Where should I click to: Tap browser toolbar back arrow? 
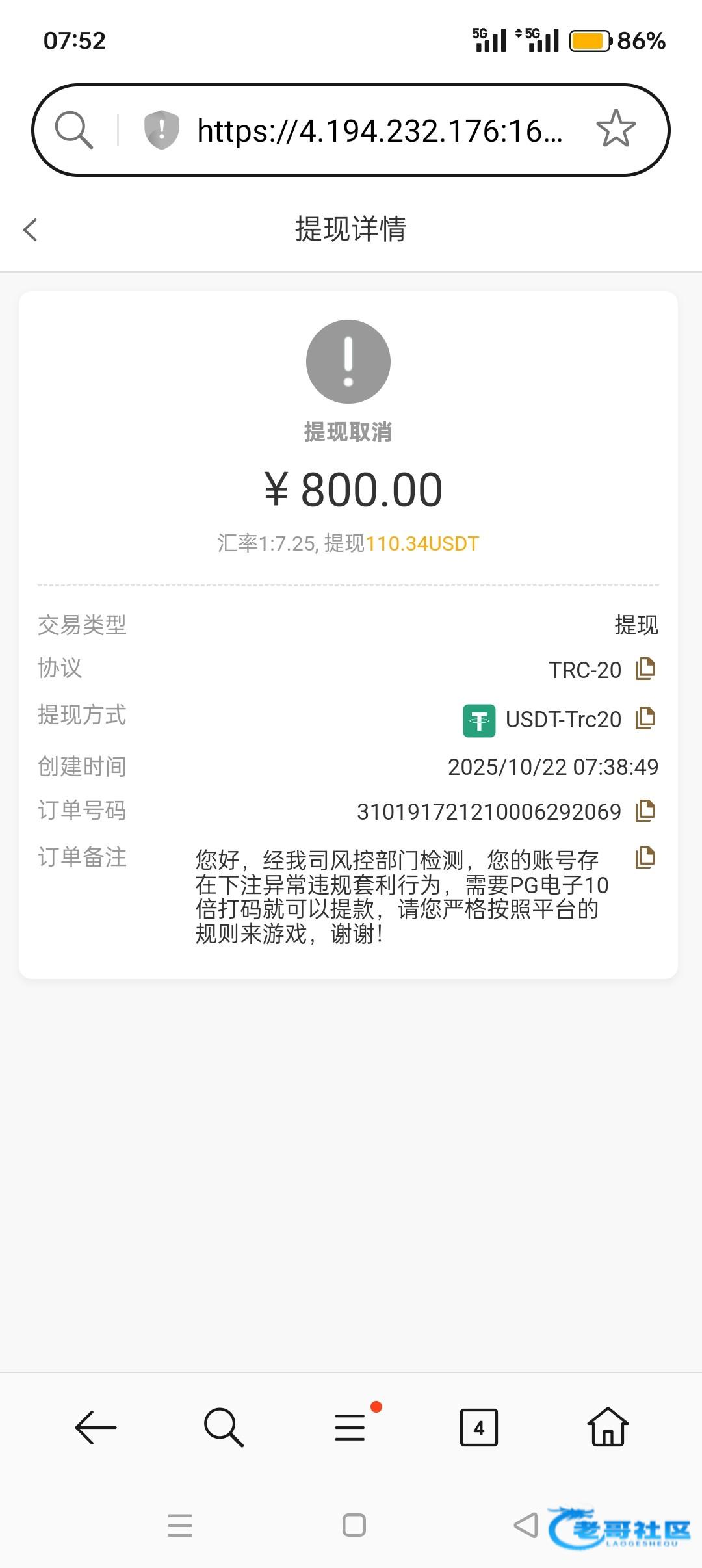96,1428
